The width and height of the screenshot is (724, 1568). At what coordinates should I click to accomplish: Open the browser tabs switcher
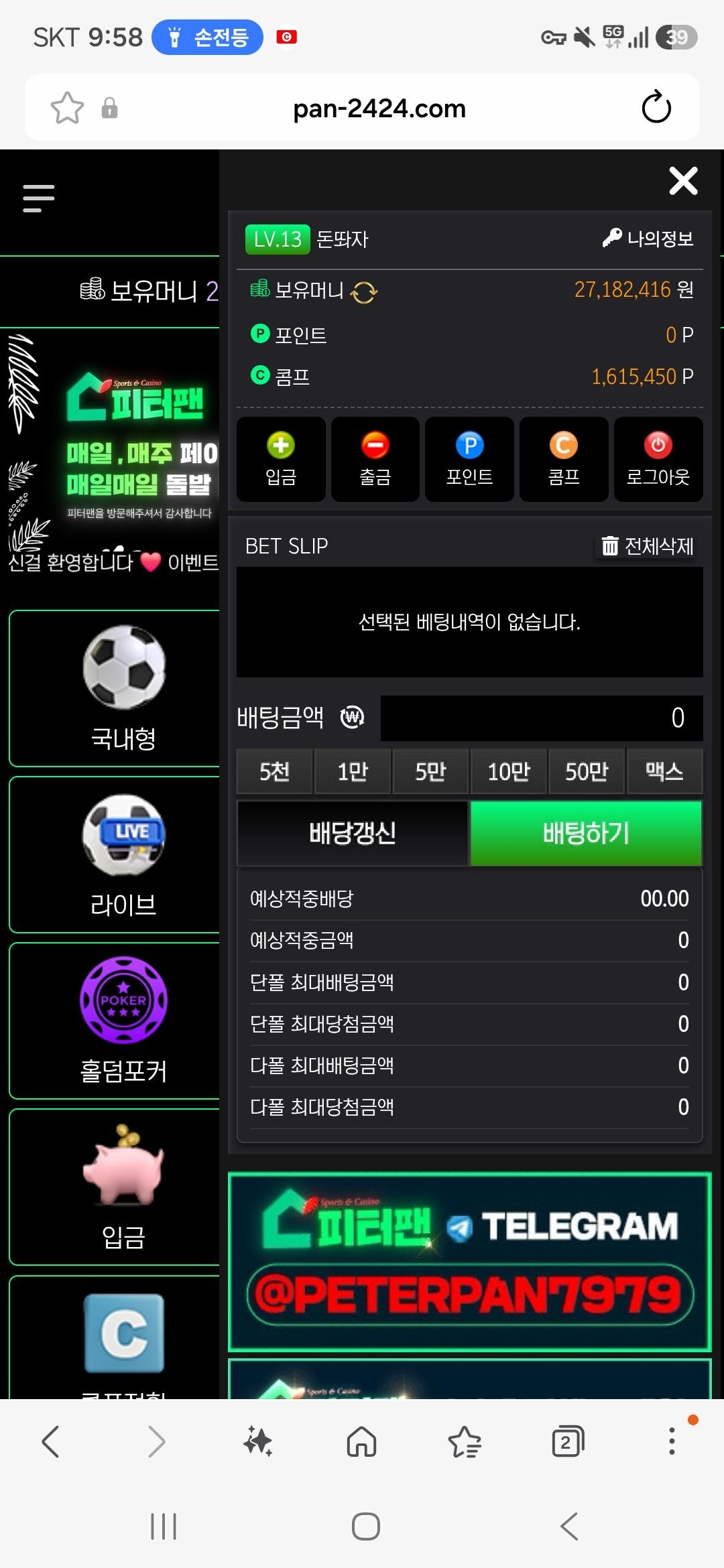568,1441
